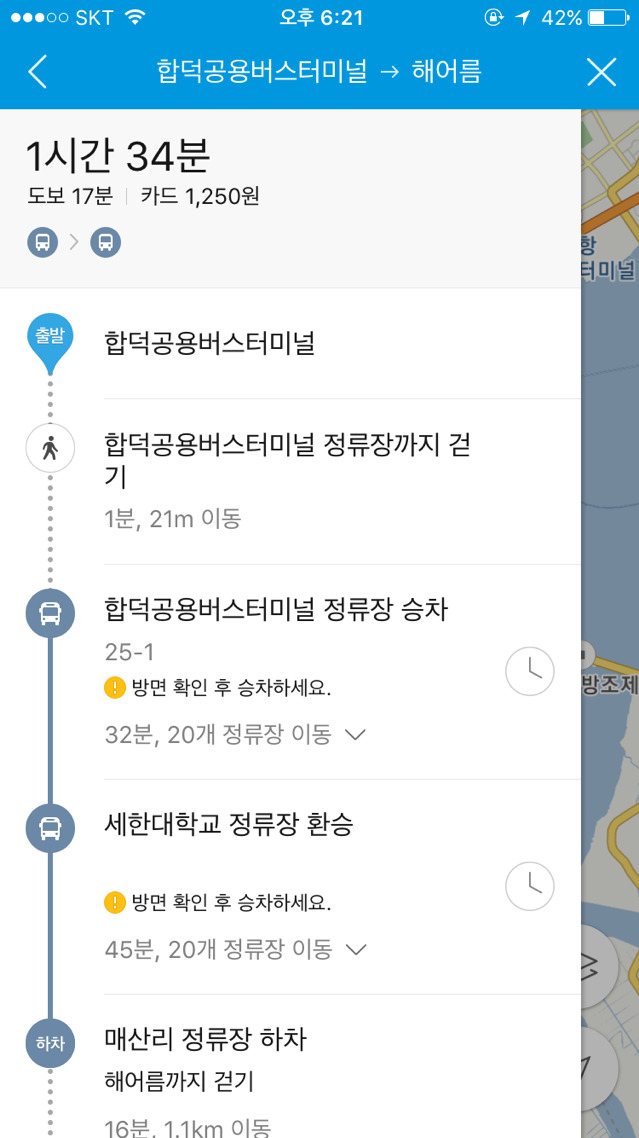Close the route details with X
This screenshot has width=639, height=1138.
point(601,73)
